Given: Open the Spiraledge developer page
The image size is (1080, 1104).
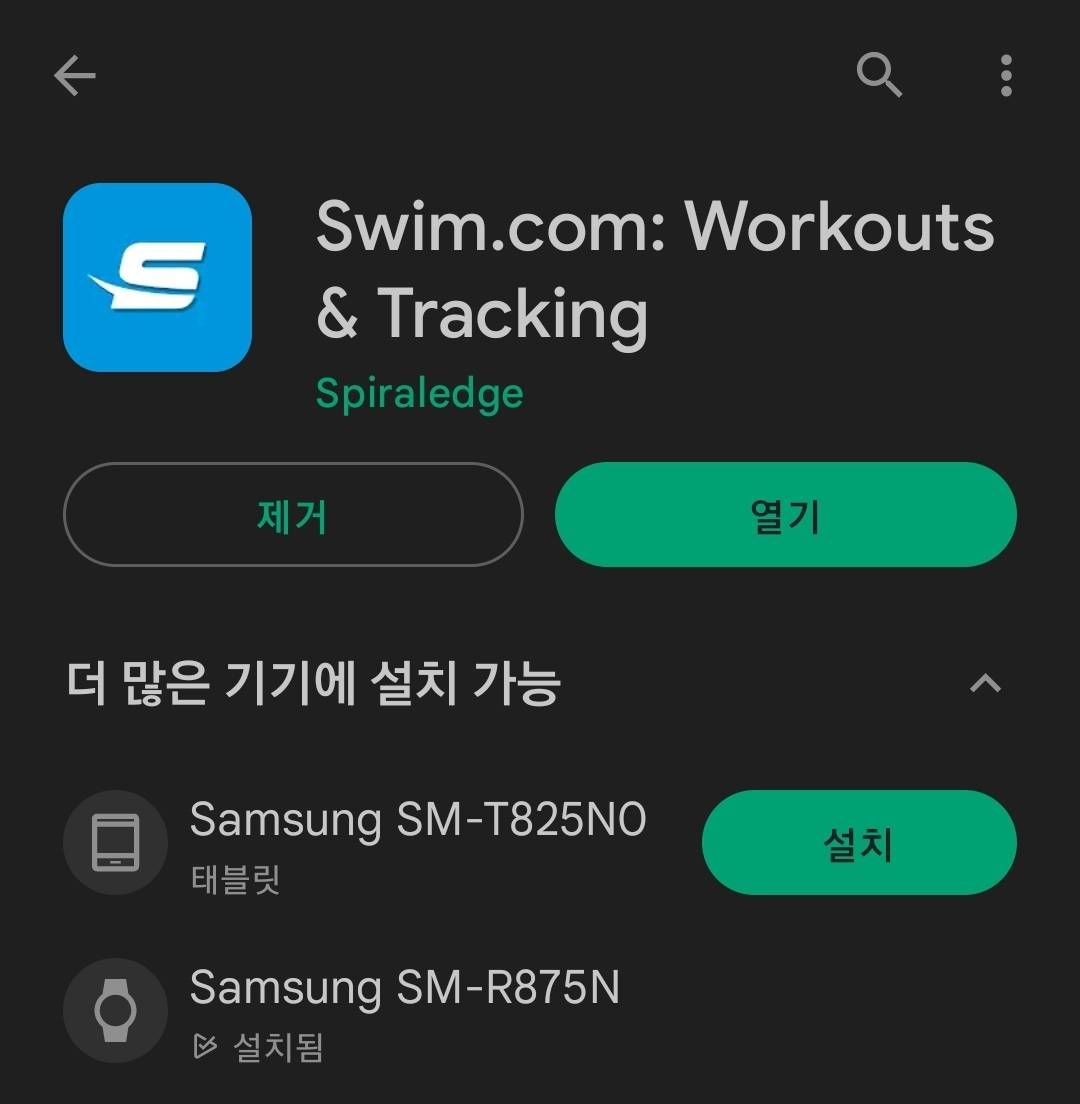Looking at the screenshot, I should point(419,393).
